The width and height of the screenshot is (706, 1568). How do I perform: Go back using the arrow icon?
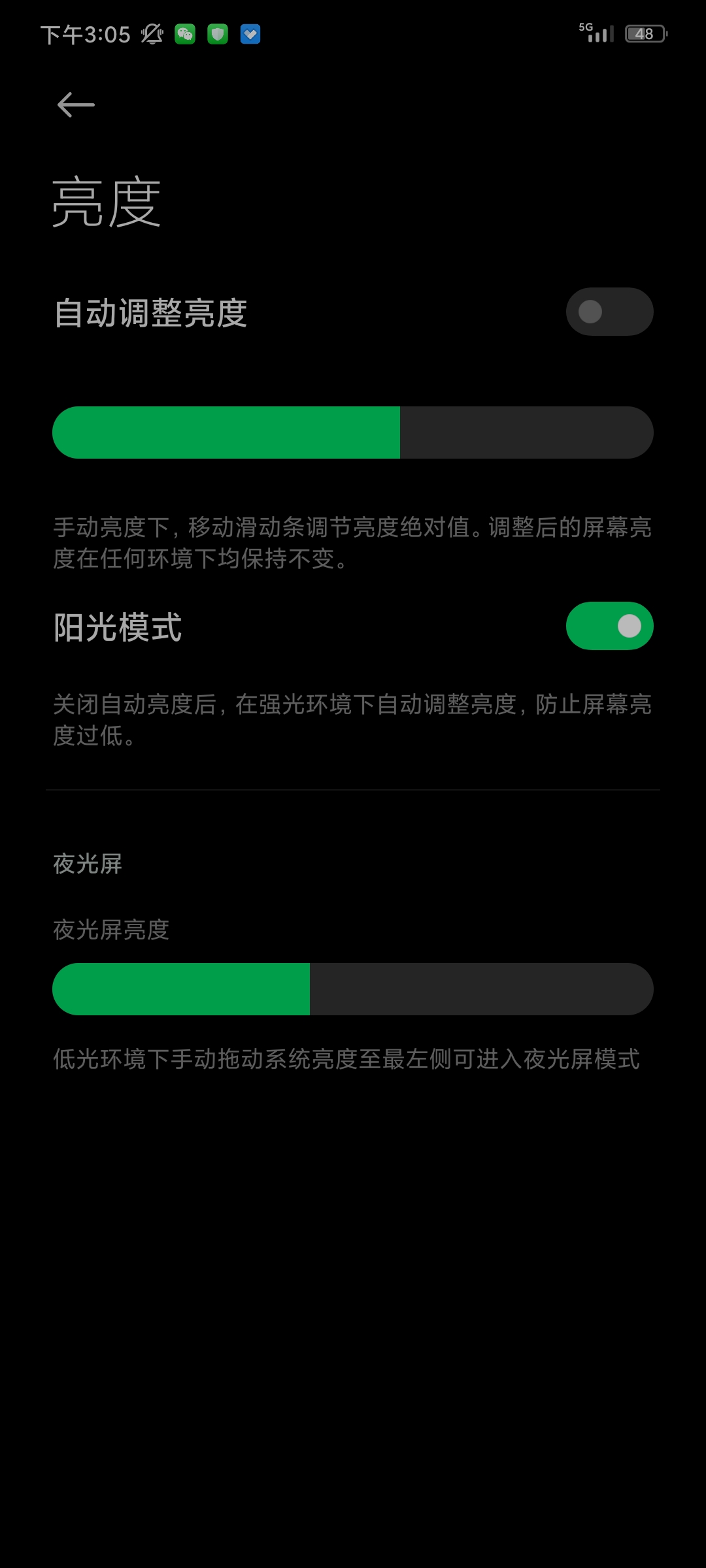tap(76, 105)
